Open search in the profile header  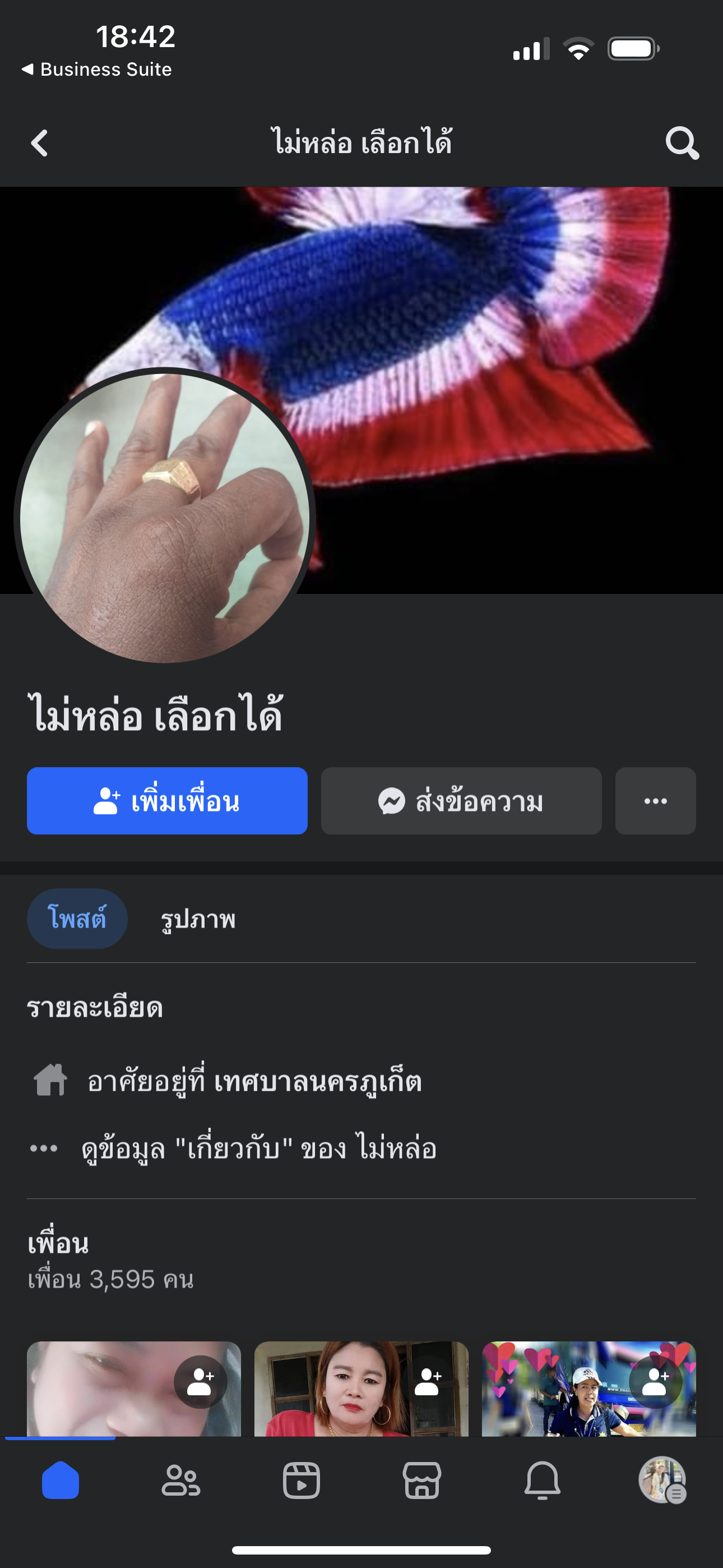681,144
